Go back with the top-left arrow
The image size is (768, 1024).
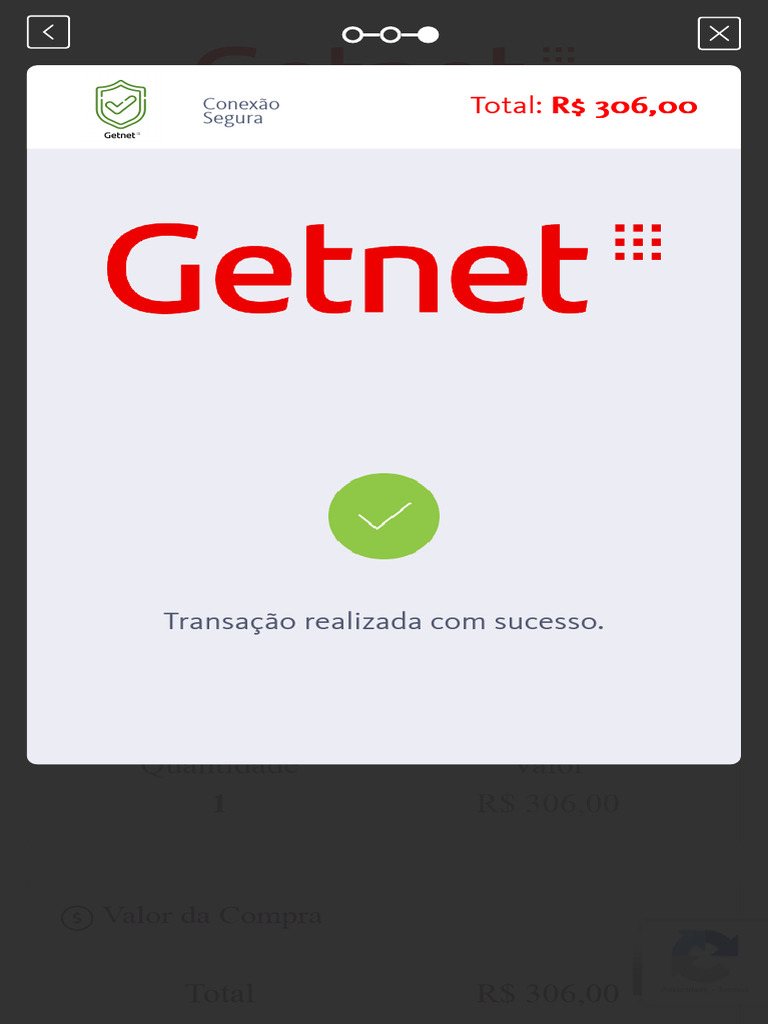pyautogui.click(x=48, y=32)
